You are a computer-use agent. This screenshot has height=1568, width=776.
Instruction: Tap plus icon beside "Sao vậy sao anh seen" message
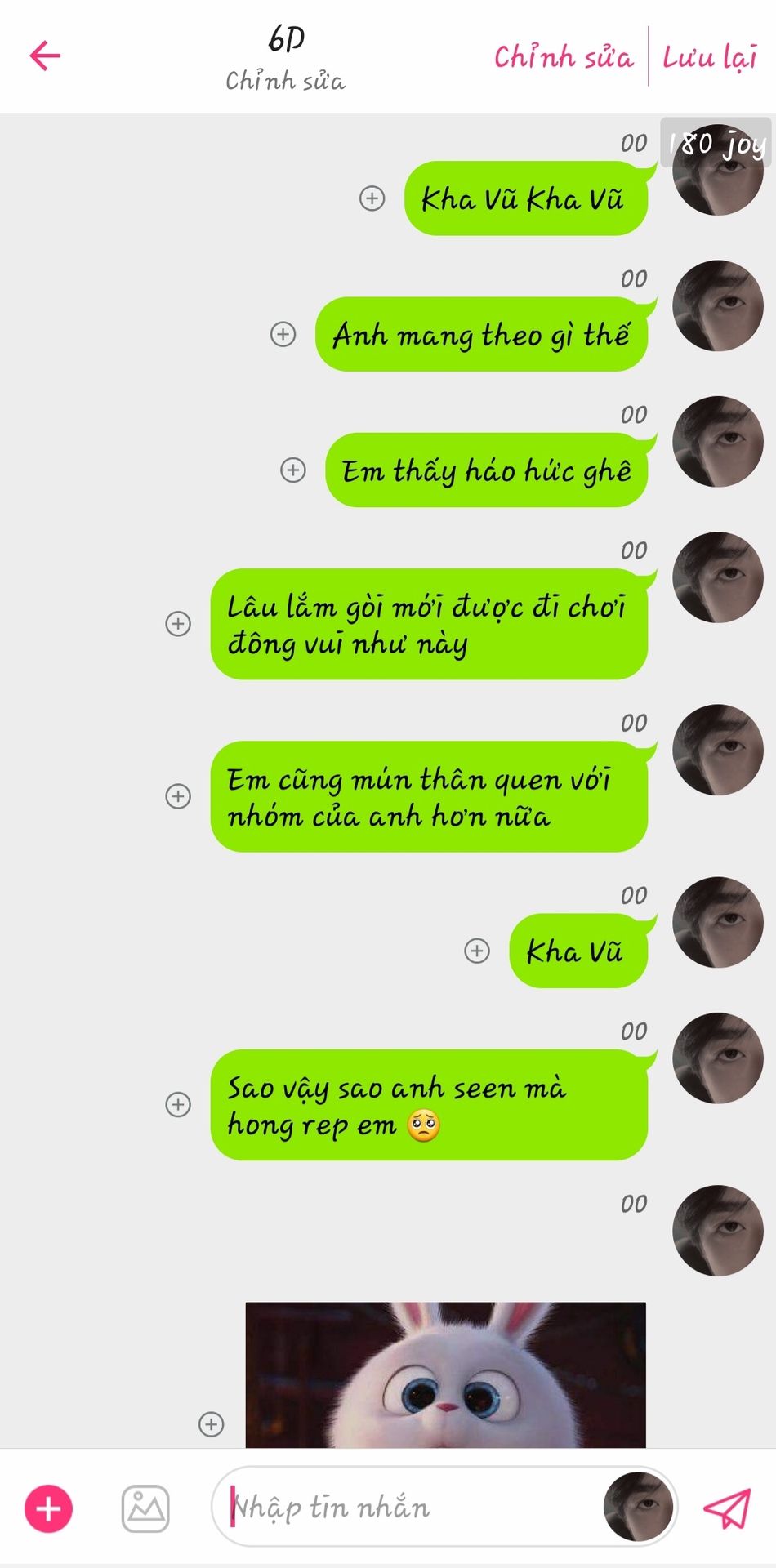[x=178, y=1105]
